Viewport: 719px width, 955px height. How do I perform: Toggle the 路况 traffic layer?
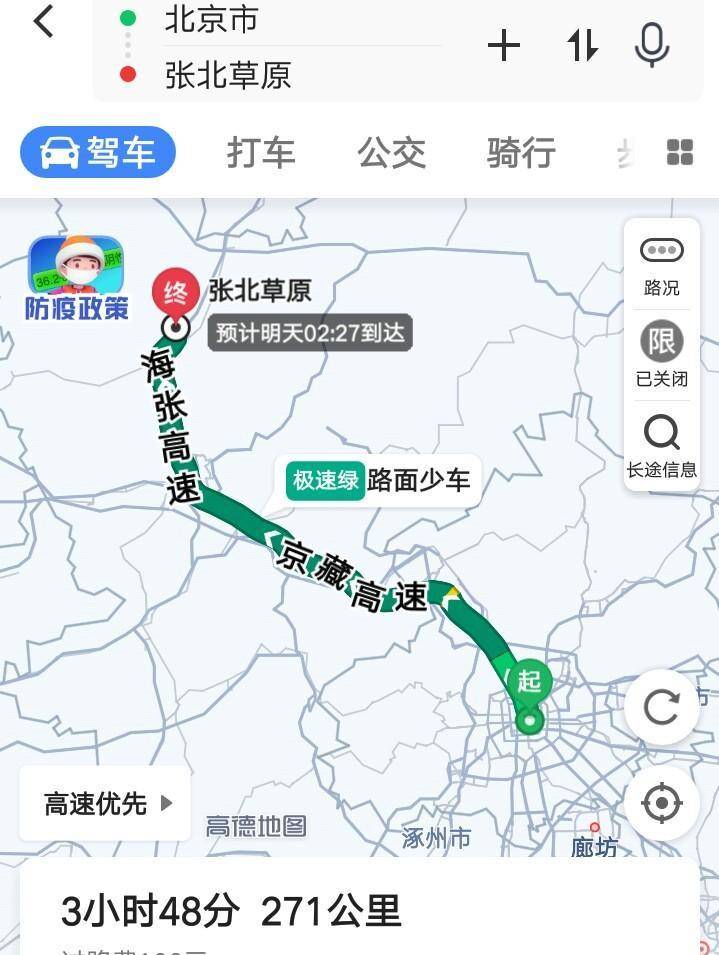661,265
